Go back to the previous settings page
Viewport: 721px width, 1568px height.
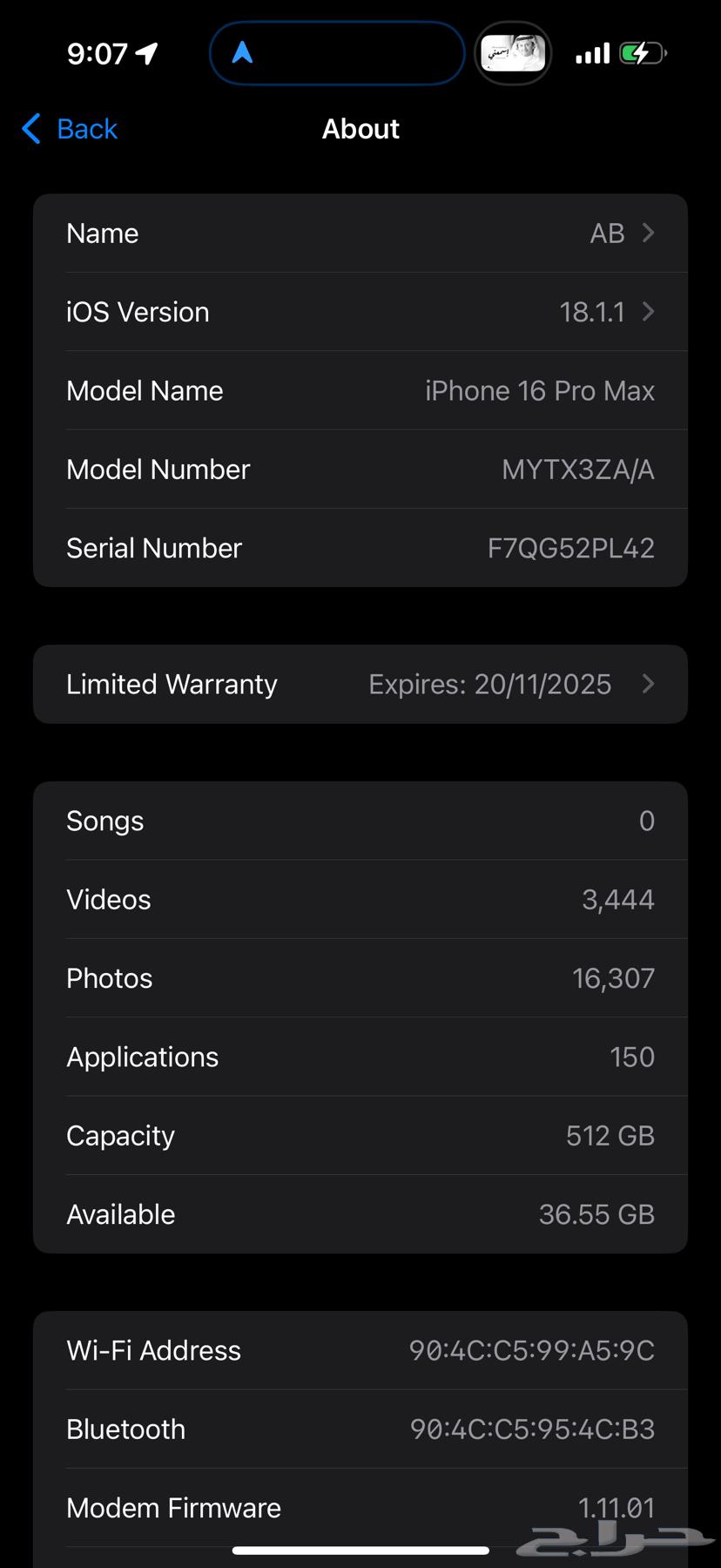coord(70,129)
